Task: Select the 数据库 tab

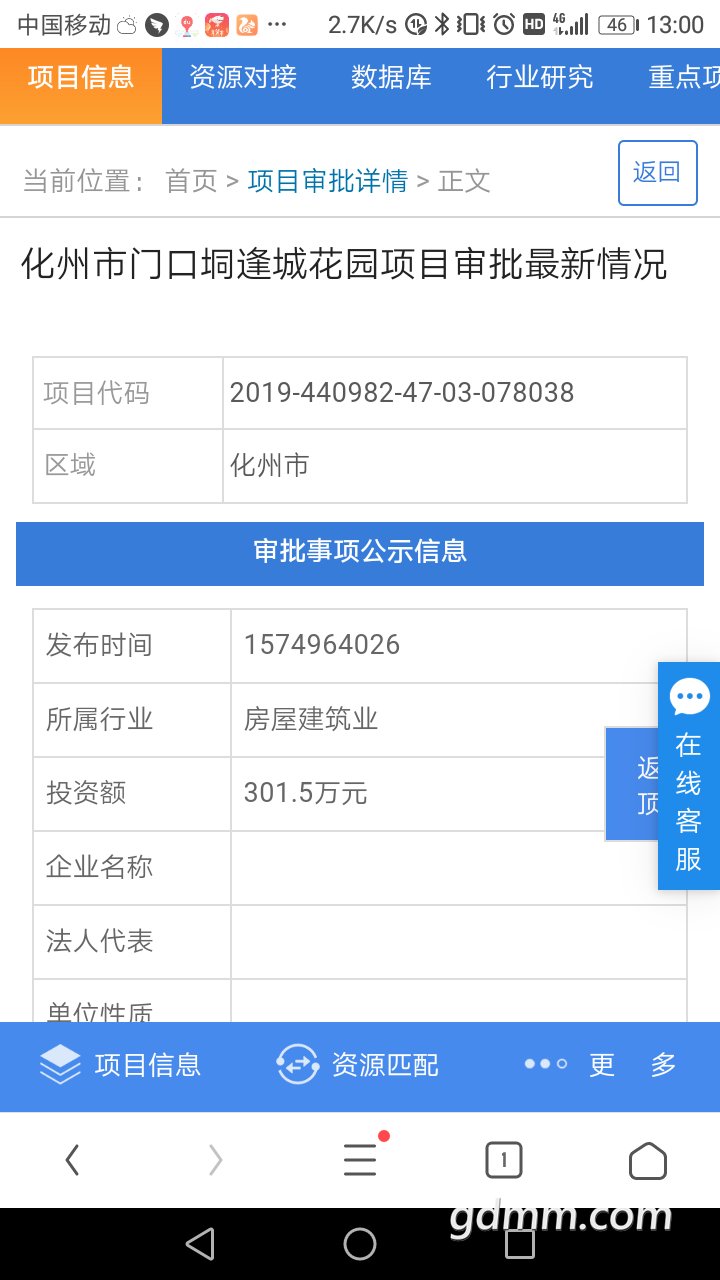Action: pyautogui.click(x=391, y=78)
